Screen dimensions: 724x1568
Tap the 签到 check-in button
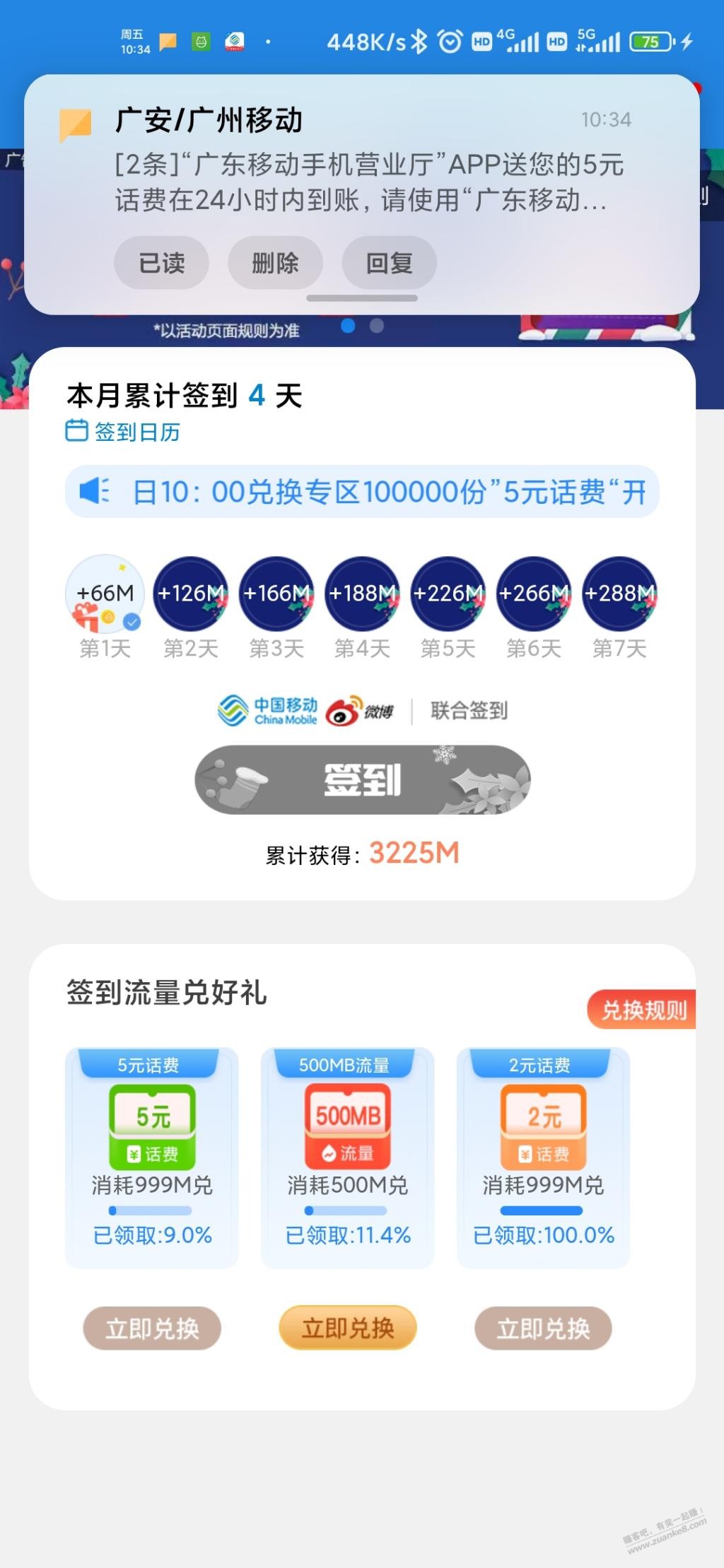coord(362,779)
